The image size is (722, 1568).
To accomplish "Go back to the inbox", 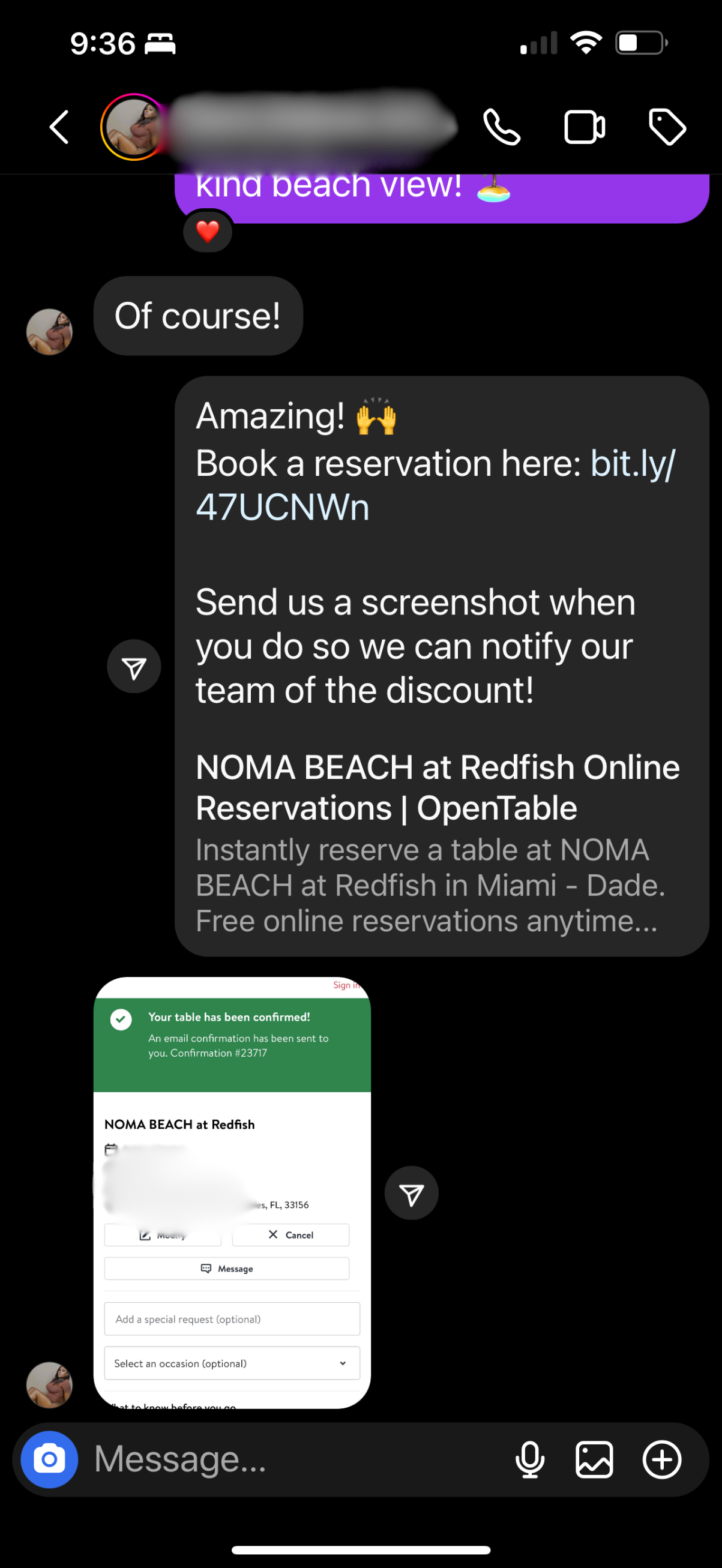I will 59,127.
